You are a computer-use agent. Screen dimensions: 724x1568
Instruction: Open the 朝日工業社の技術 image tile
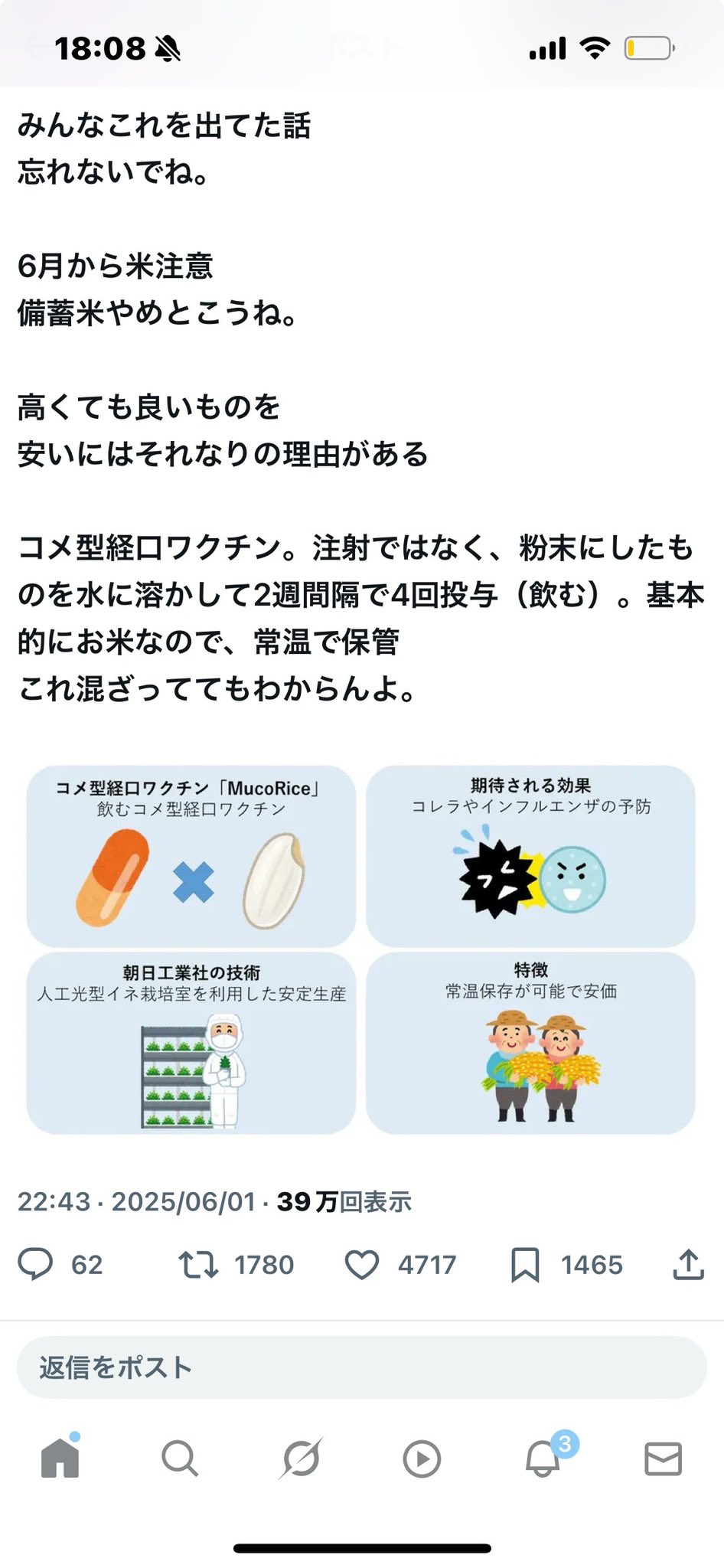pos(191,1043)
